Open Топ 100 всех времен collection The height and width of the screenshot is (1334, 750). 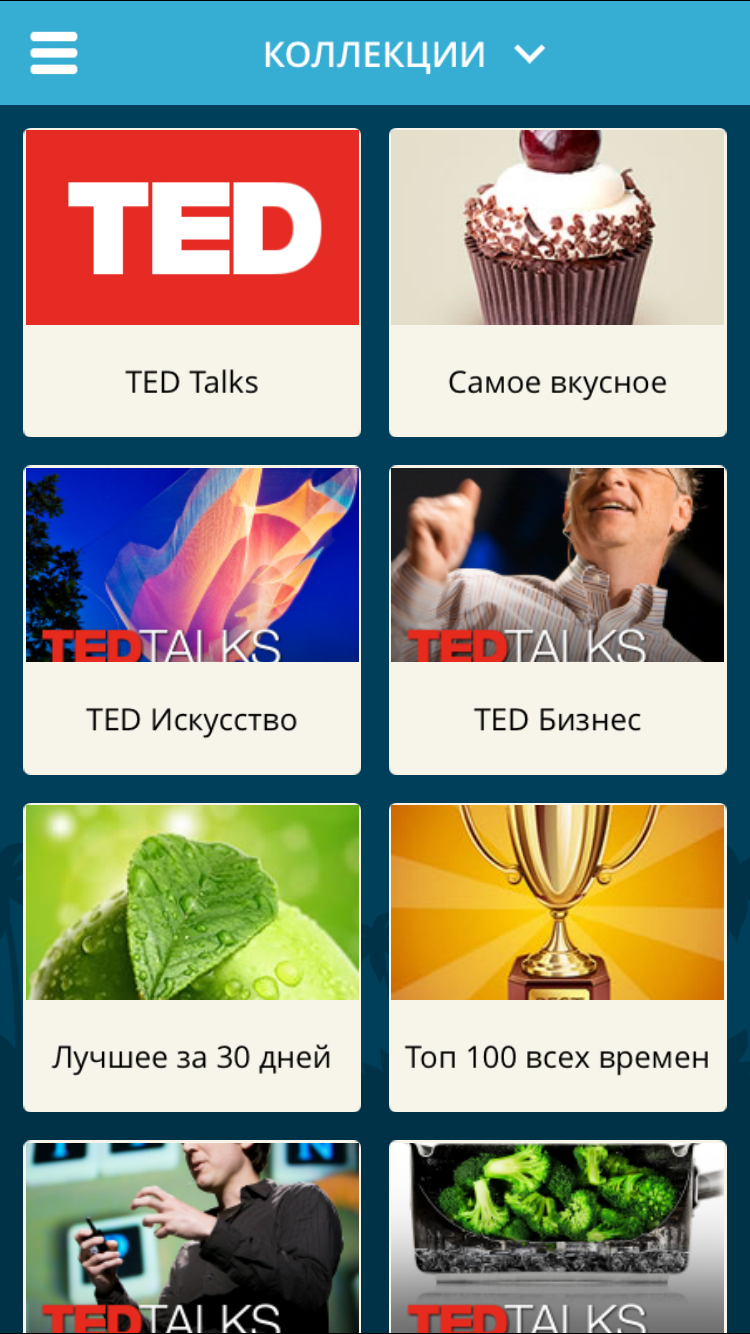pos(557,957)
